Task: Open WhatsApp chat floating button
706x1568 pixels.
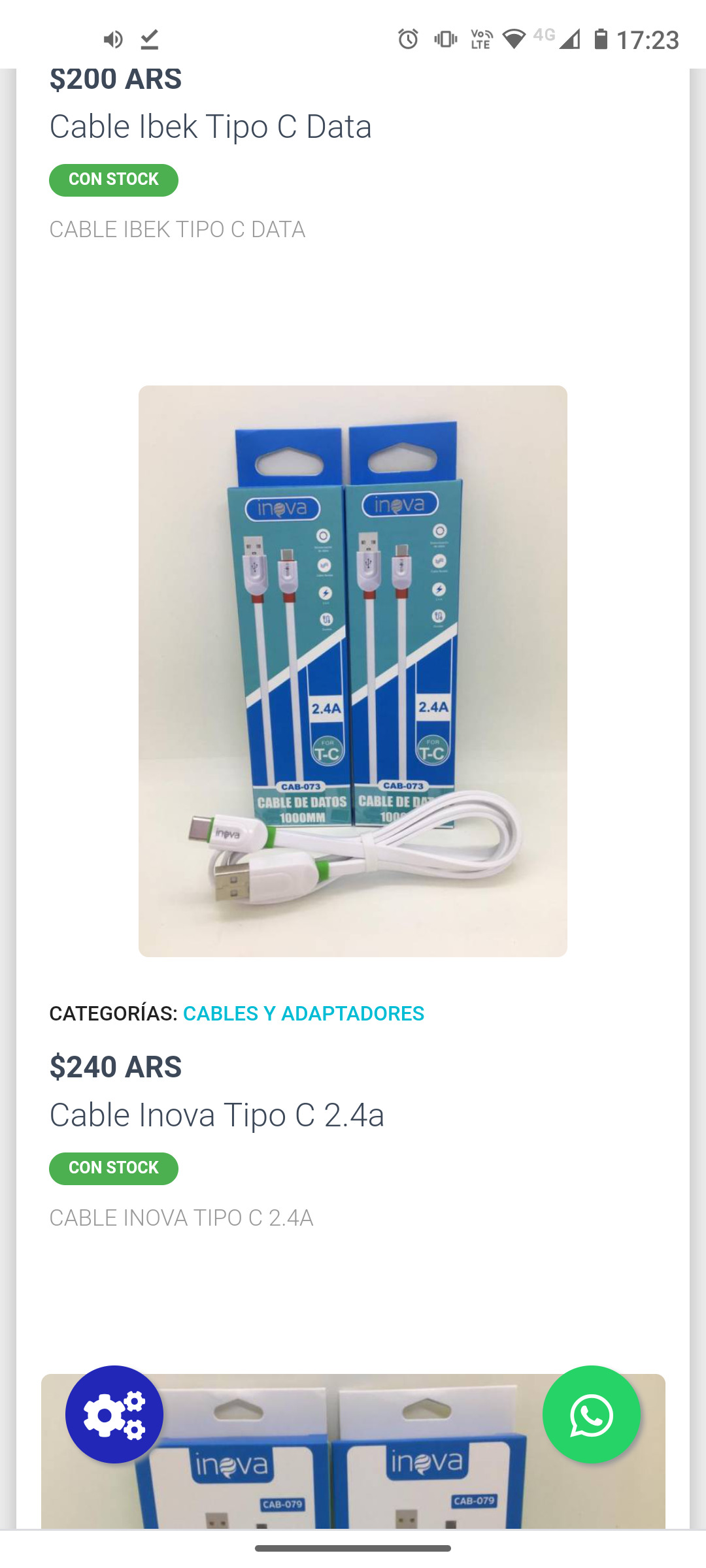Action: (x=591, y=1414)
